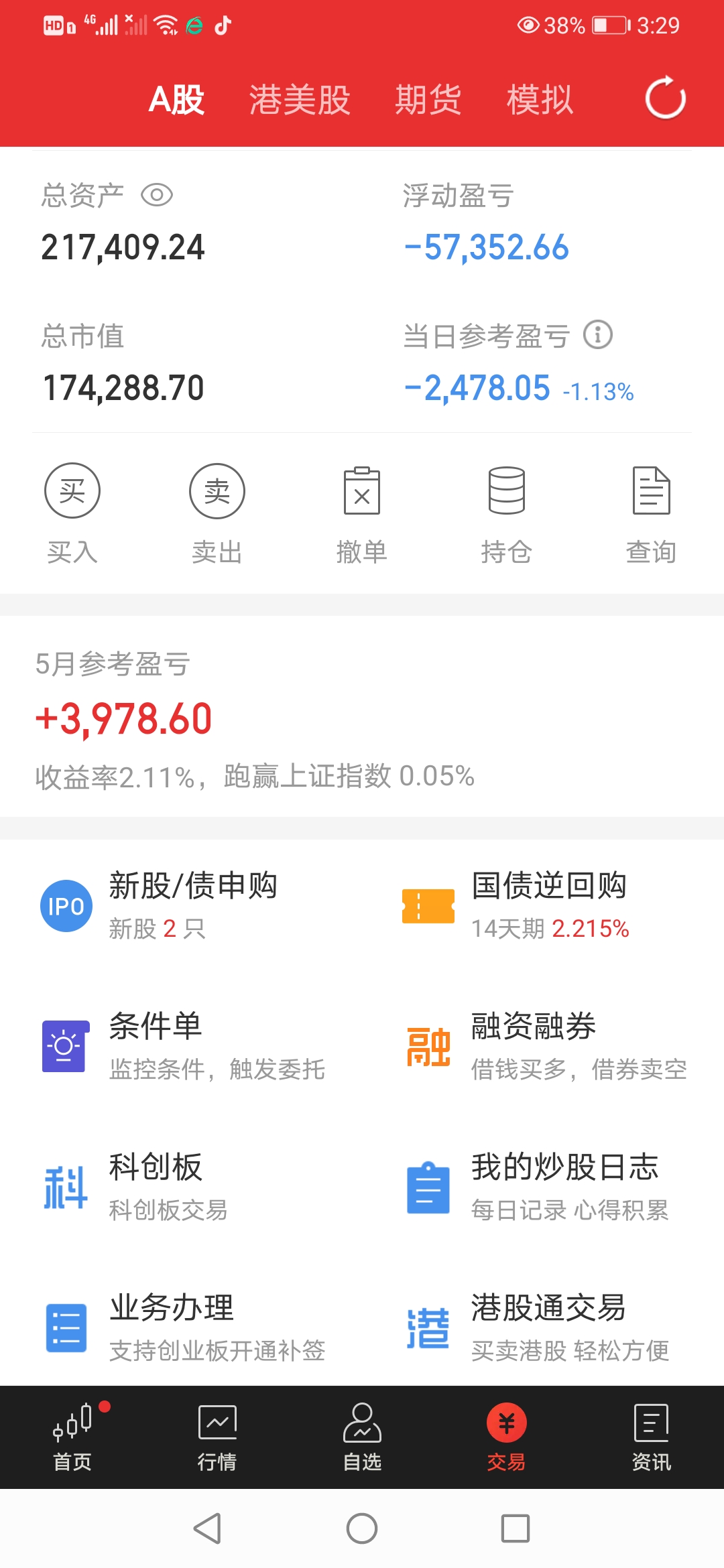This screenshot has width=724, height=1568.
Task: Hide total assets with the eye icon
Action: [157, 196]
